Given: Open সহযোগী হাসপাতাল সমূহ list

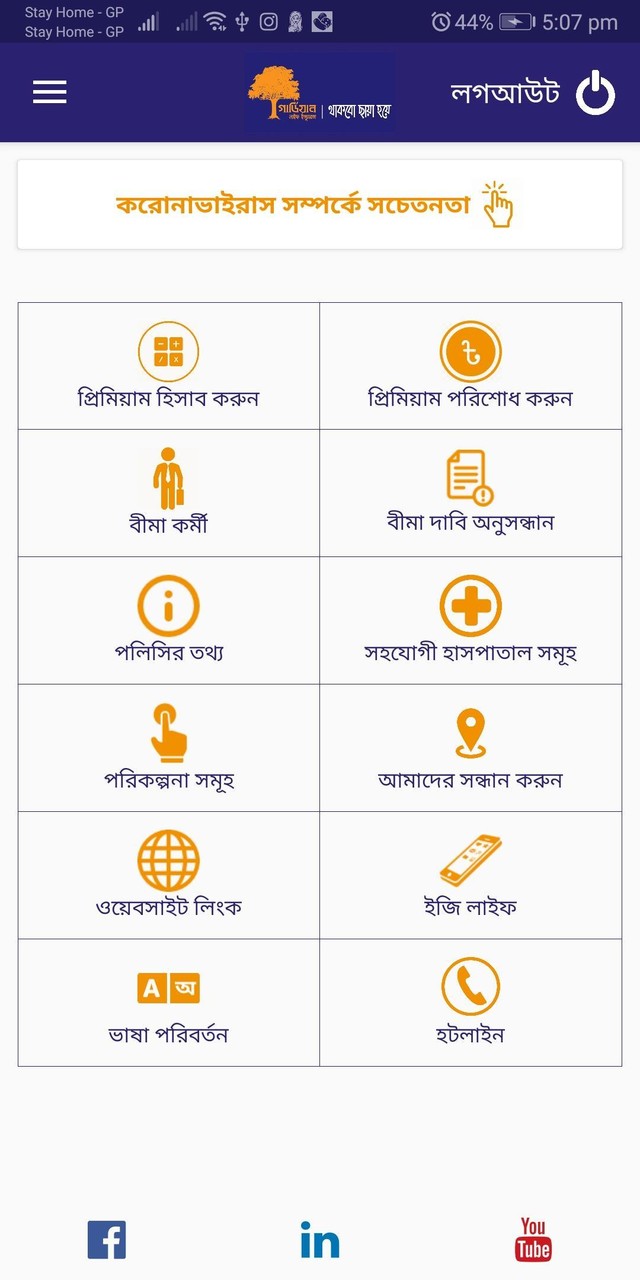Looking at the screenshot, I should click(x=470, y=620).
